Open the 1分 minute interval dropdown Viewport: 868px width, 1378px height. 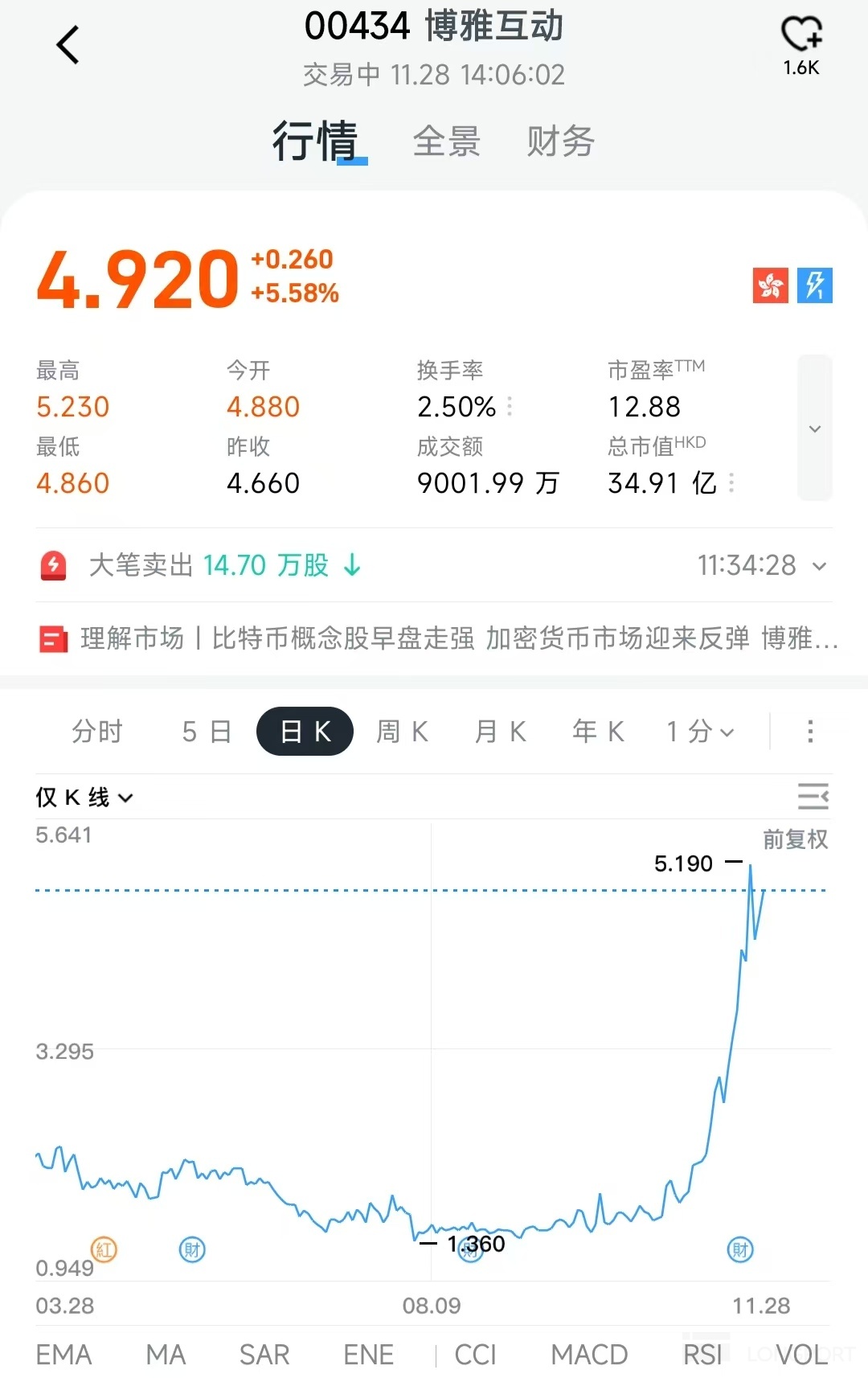[x=700, y=732]
